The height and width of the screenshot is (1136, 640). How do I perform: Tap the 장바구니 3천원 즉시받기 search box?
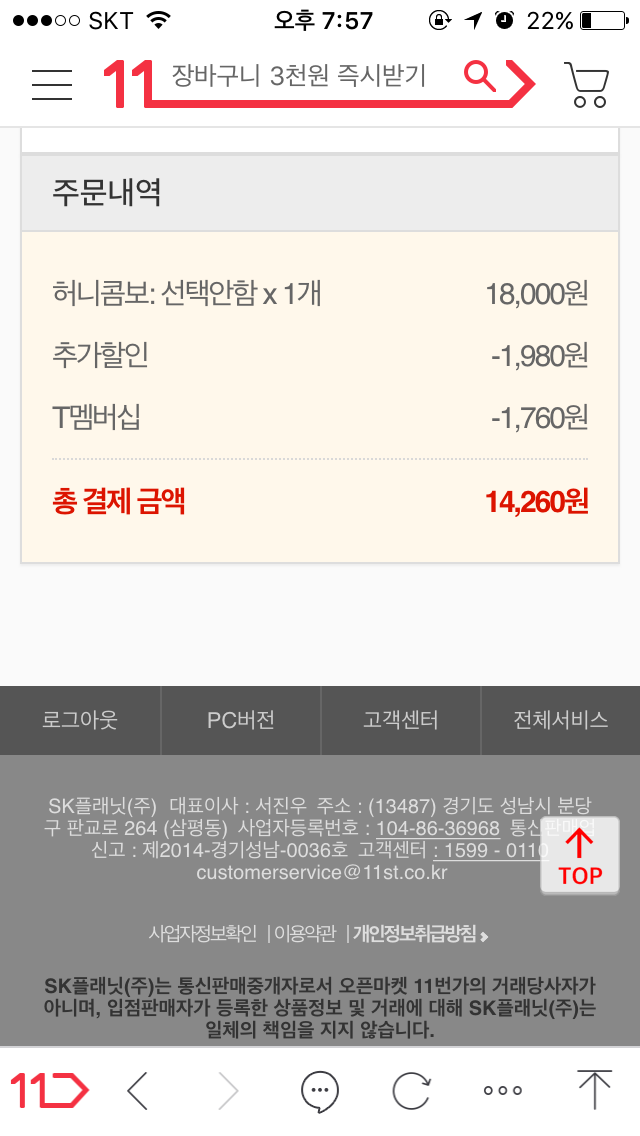300,76
